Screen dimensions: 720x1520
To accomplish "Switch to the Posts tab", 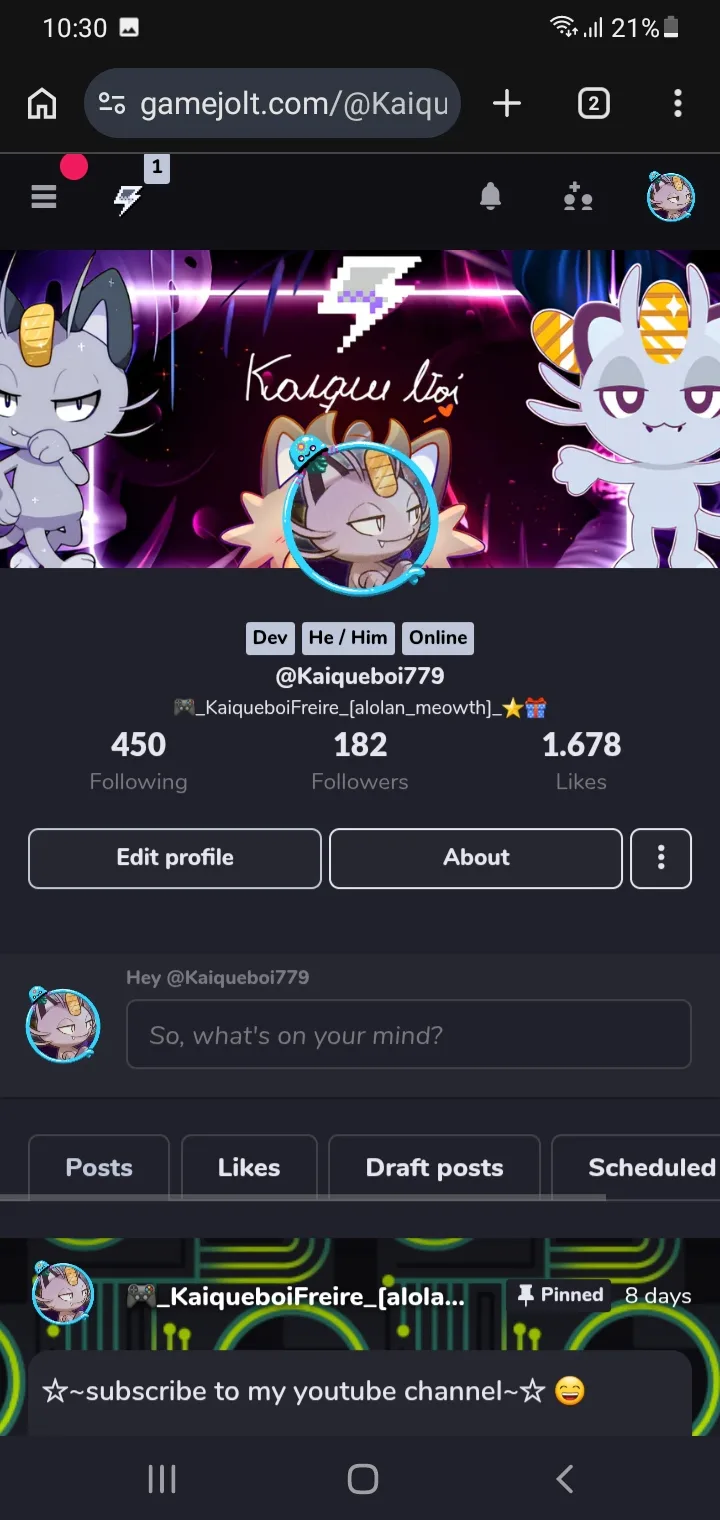I will [99, 1167].
